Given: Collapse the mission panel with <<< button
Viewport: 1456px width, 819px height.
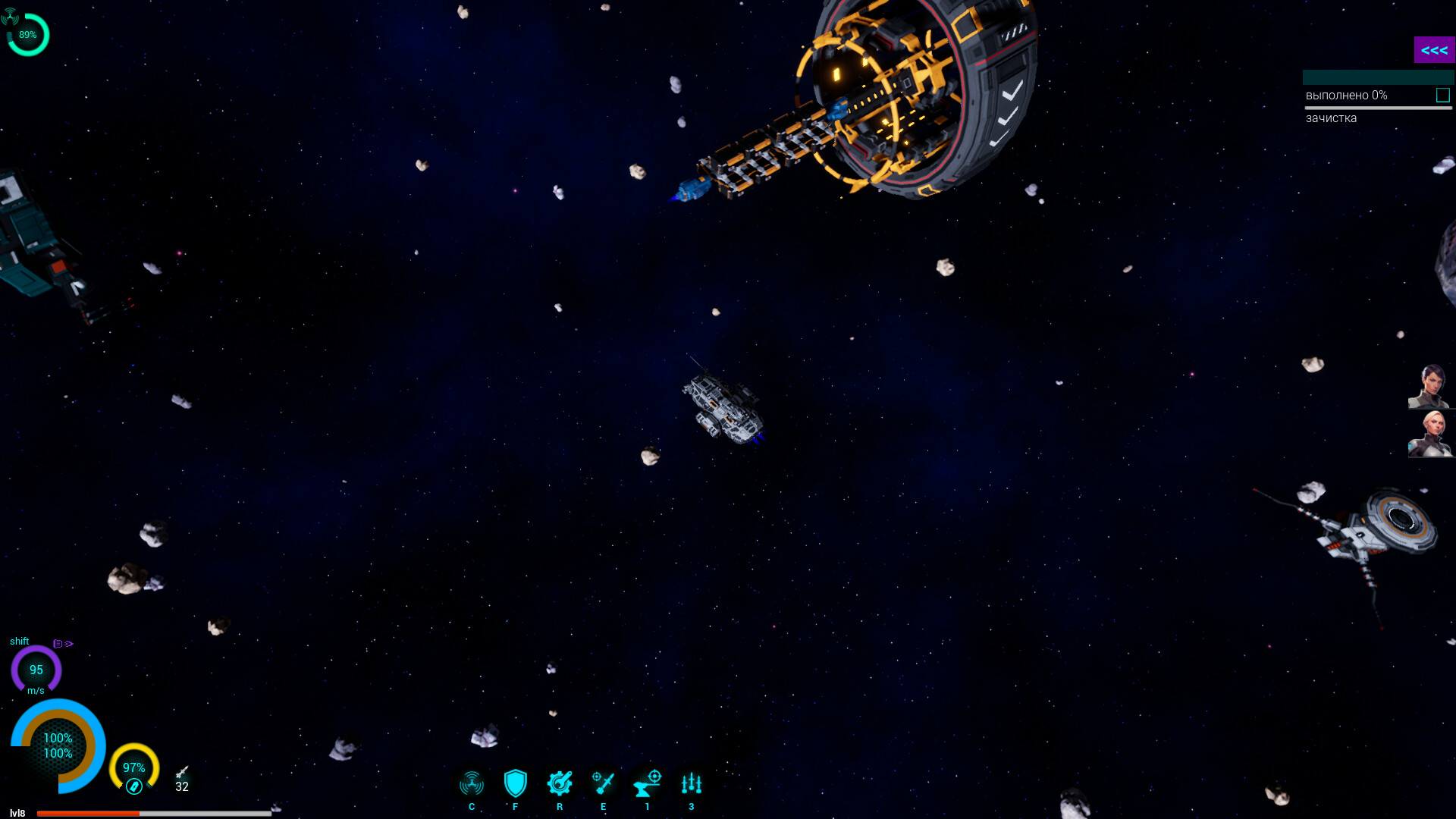Looking at the screenshot, I should (1434, 50).
